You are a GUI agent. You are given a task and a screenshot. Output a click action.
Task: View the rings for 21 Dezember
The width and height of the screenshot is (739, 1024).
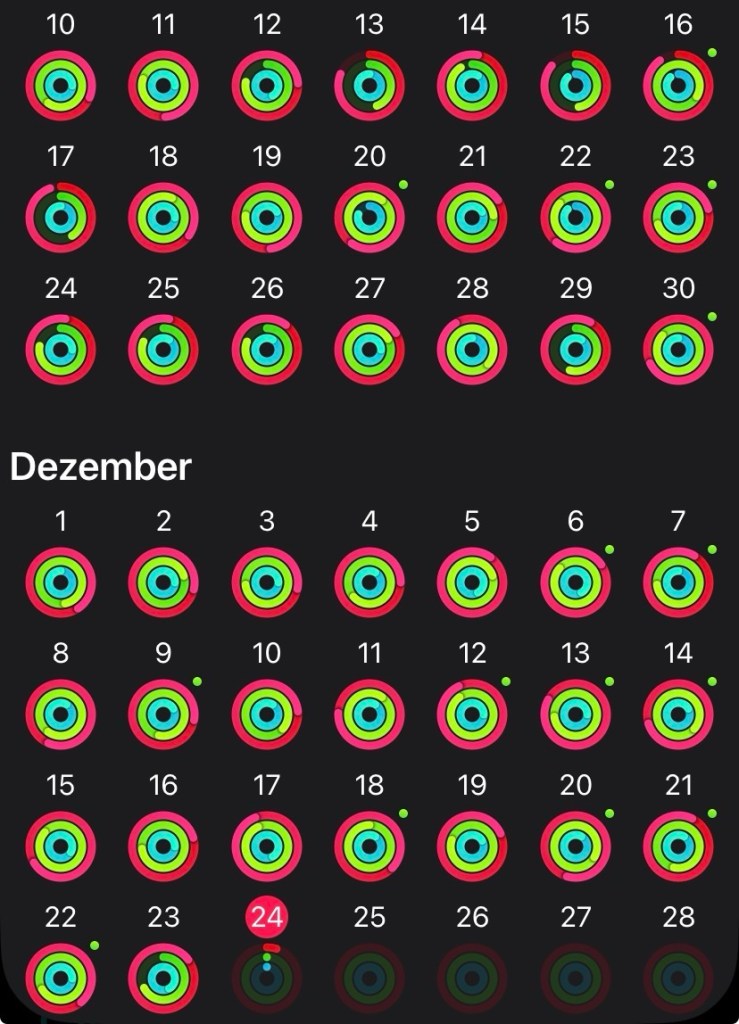tap(678, 846)
